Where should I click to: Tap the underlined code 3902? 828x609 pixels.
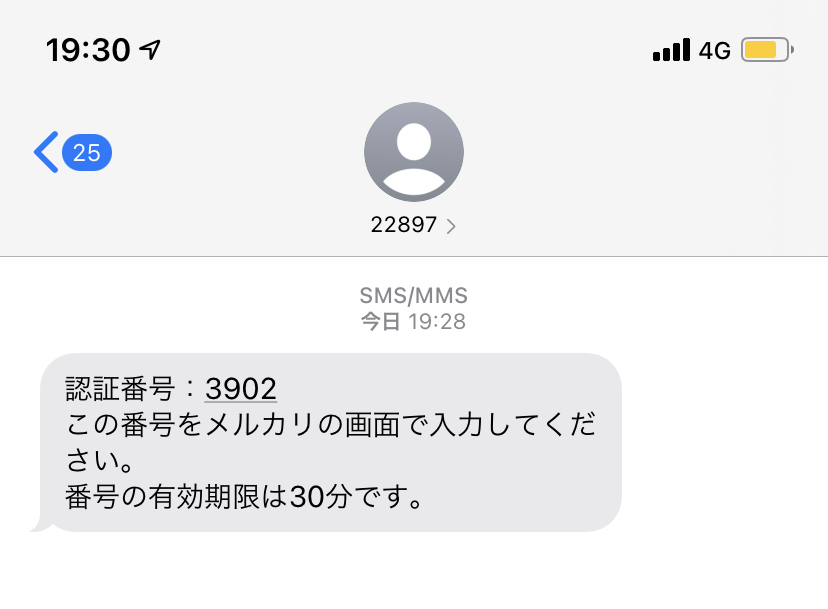240,389
